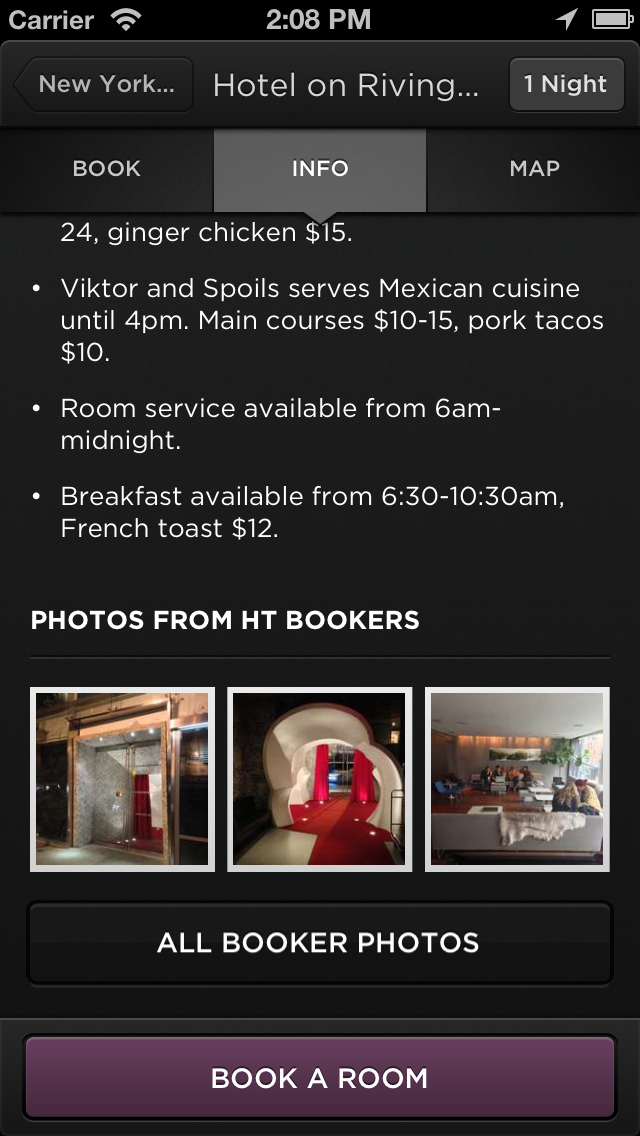View all booker photos
The height and width of the screenshot is (1136, 640).
320,943
